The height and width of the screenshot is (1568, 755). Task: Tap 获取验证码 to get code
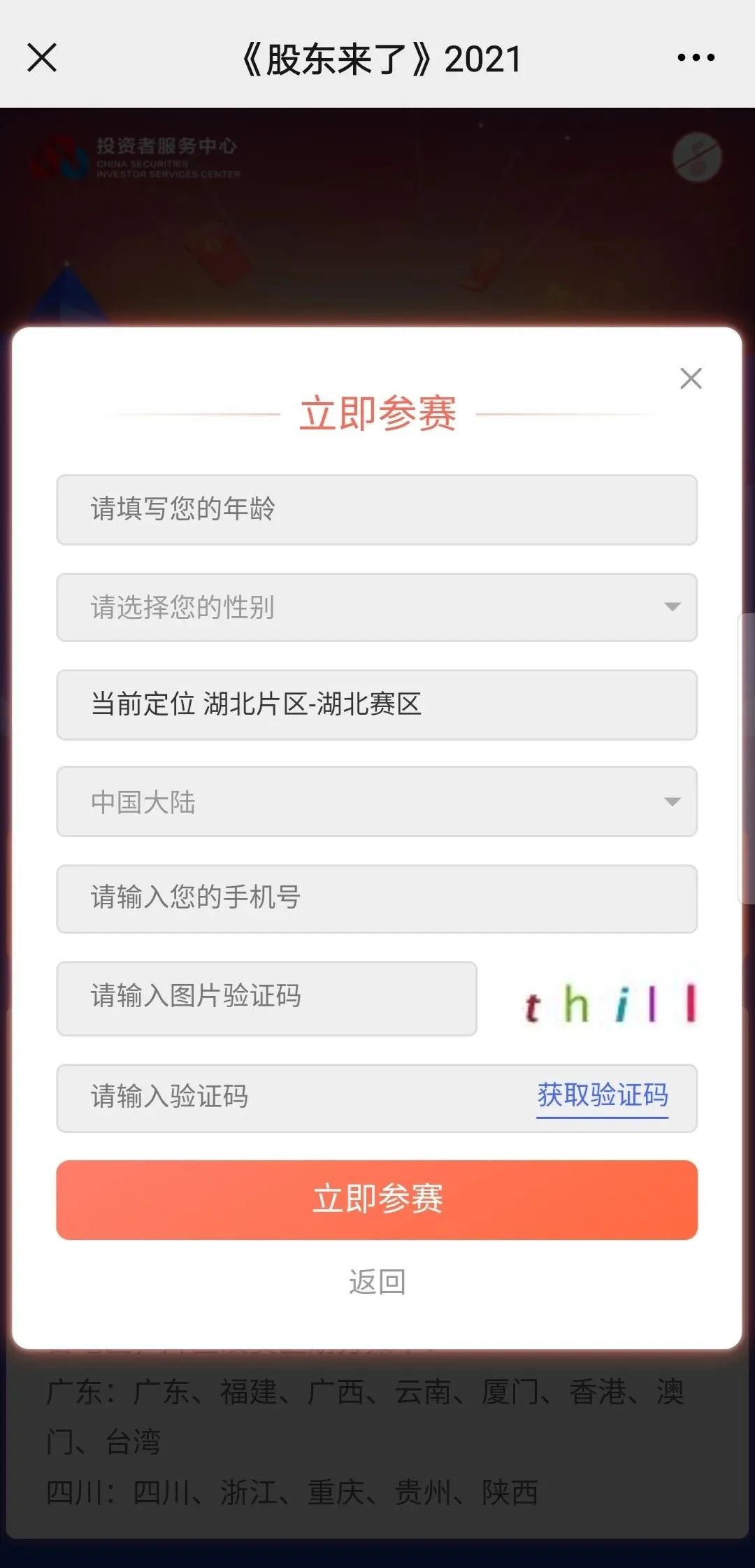coord(602,1095)
